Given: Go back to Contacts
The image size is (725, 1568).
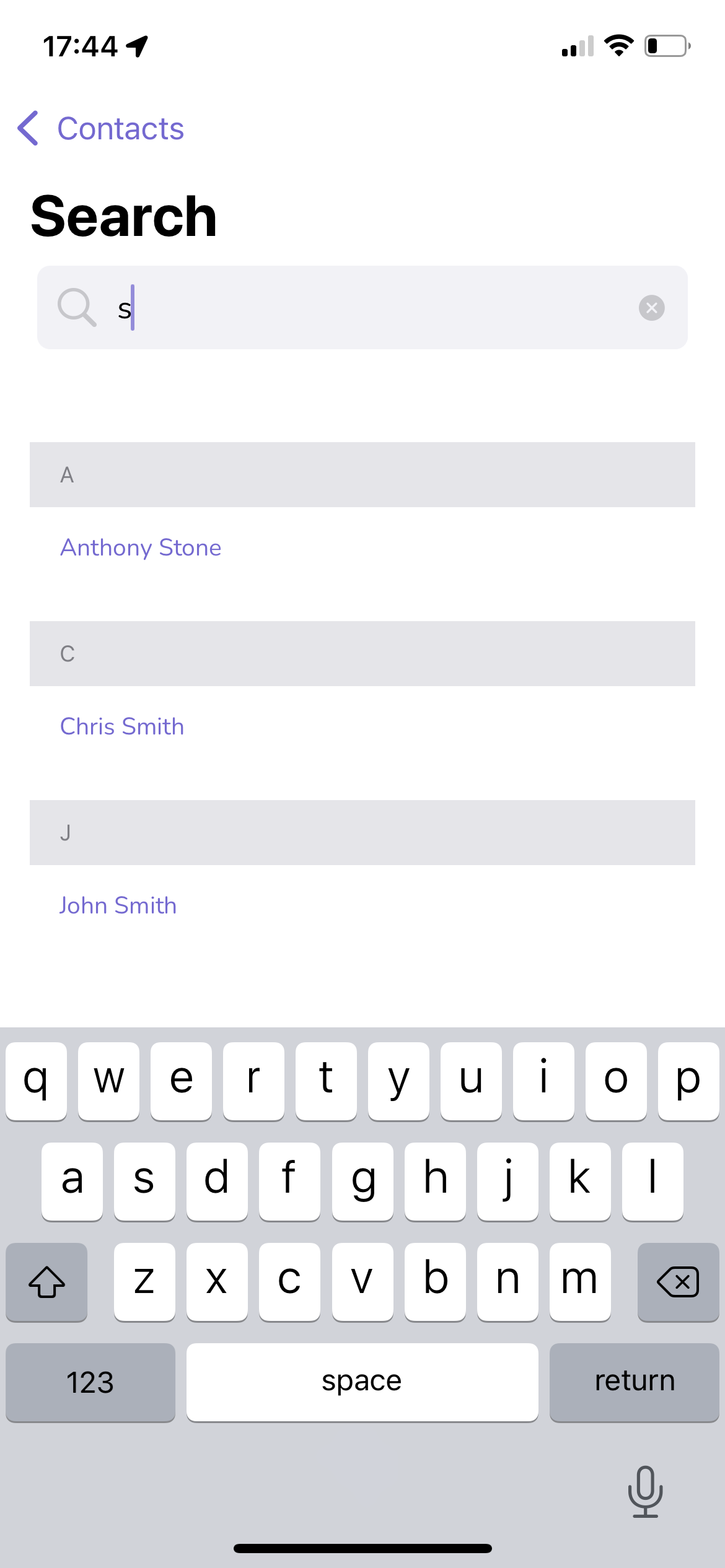Looking at the screenshot, I should point(102,129).
